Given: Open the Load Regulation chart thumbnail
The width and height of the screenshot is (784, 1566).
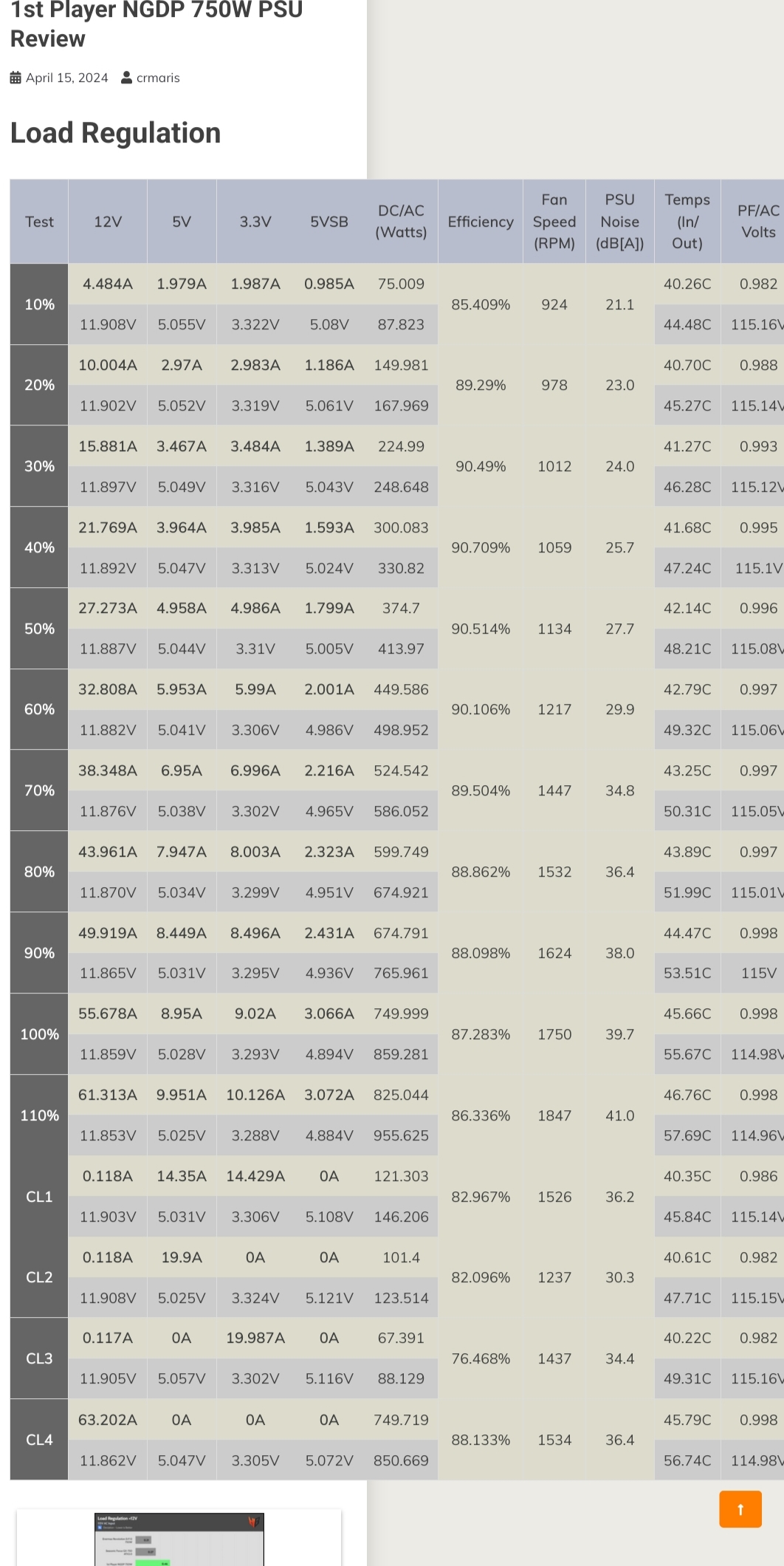Looking at the screenshot, I should [x=179, y=1539].
